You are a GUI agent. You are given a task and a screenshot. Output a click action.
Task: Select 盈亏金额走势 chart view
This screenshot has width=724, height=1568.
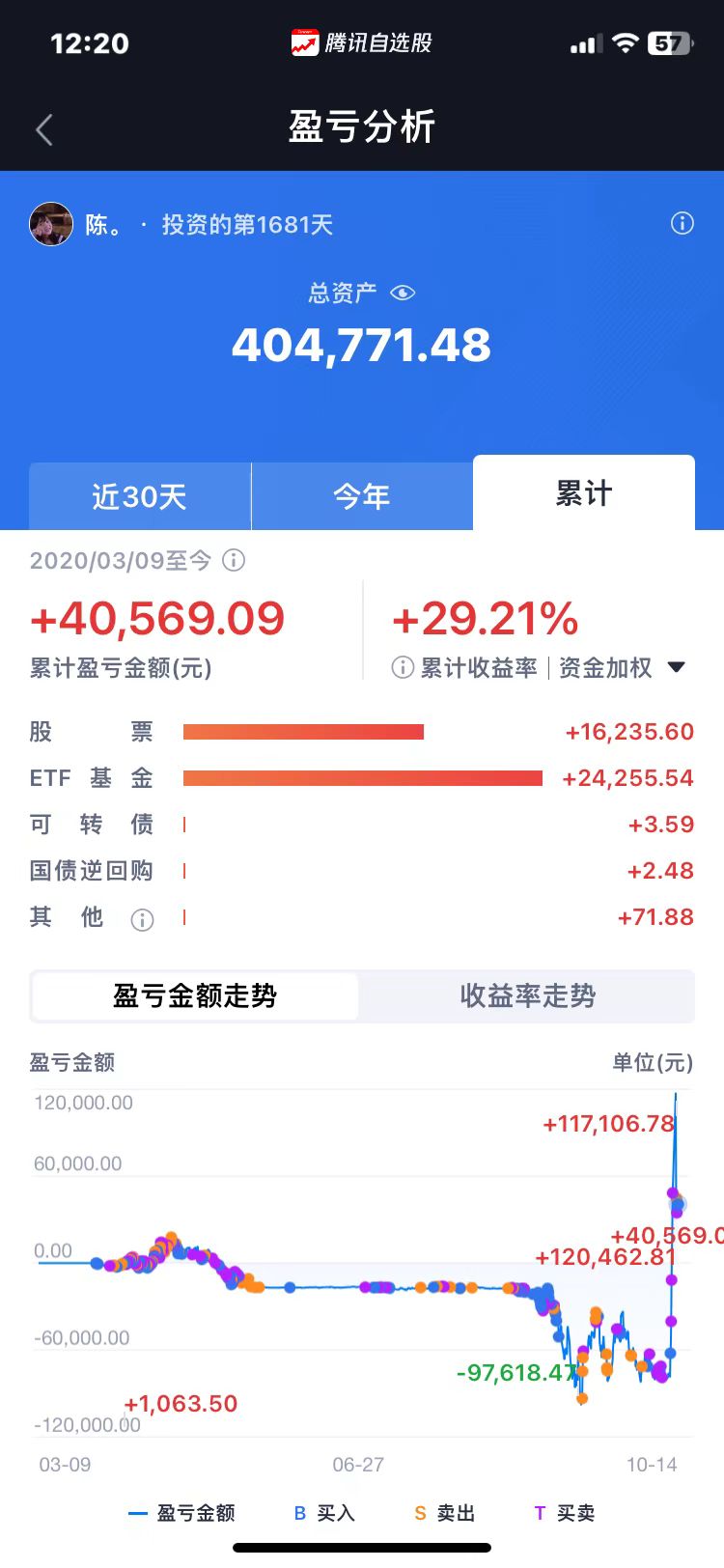point(195,995)
